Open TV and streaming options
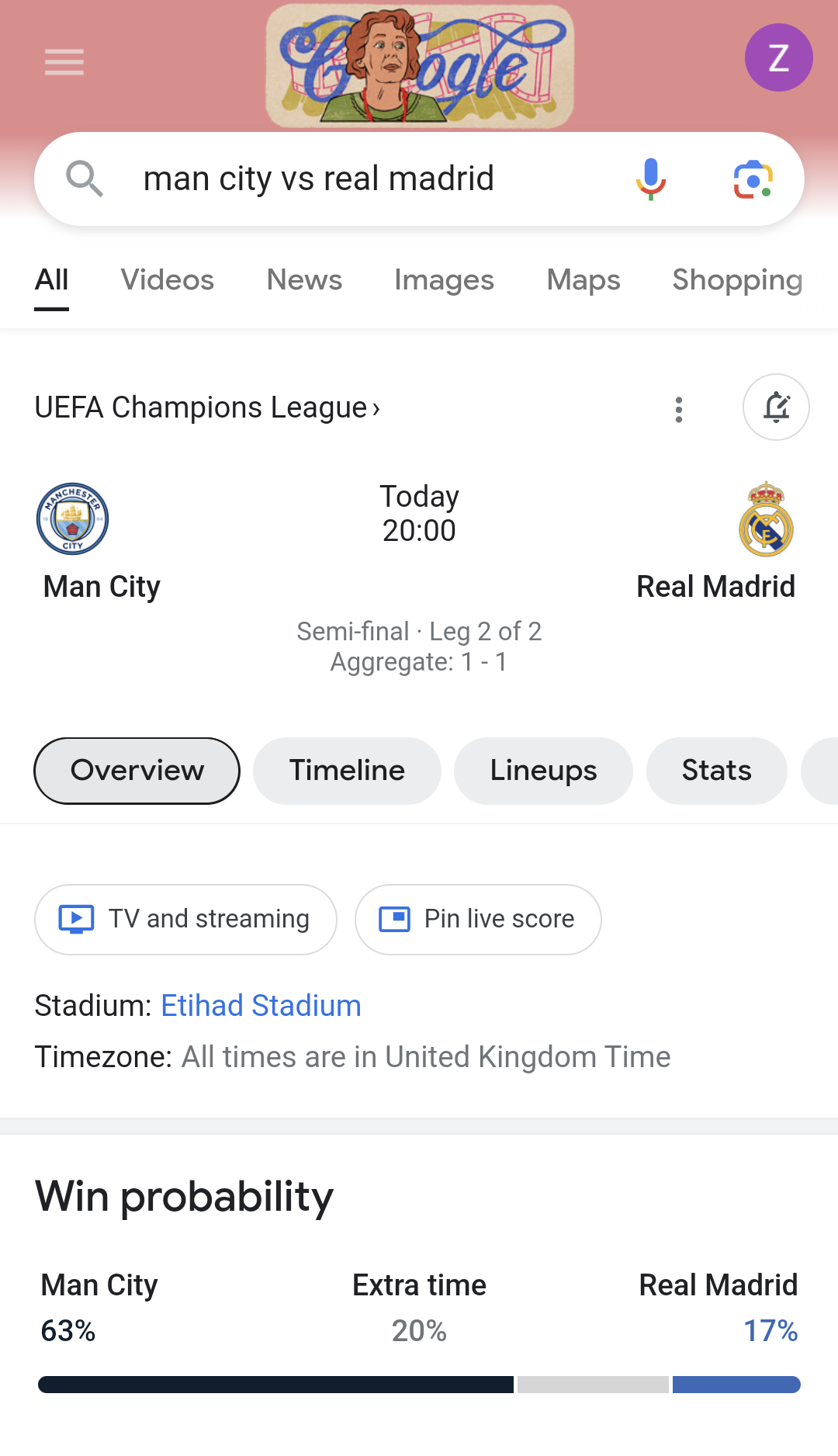 [x=185, y=920]
